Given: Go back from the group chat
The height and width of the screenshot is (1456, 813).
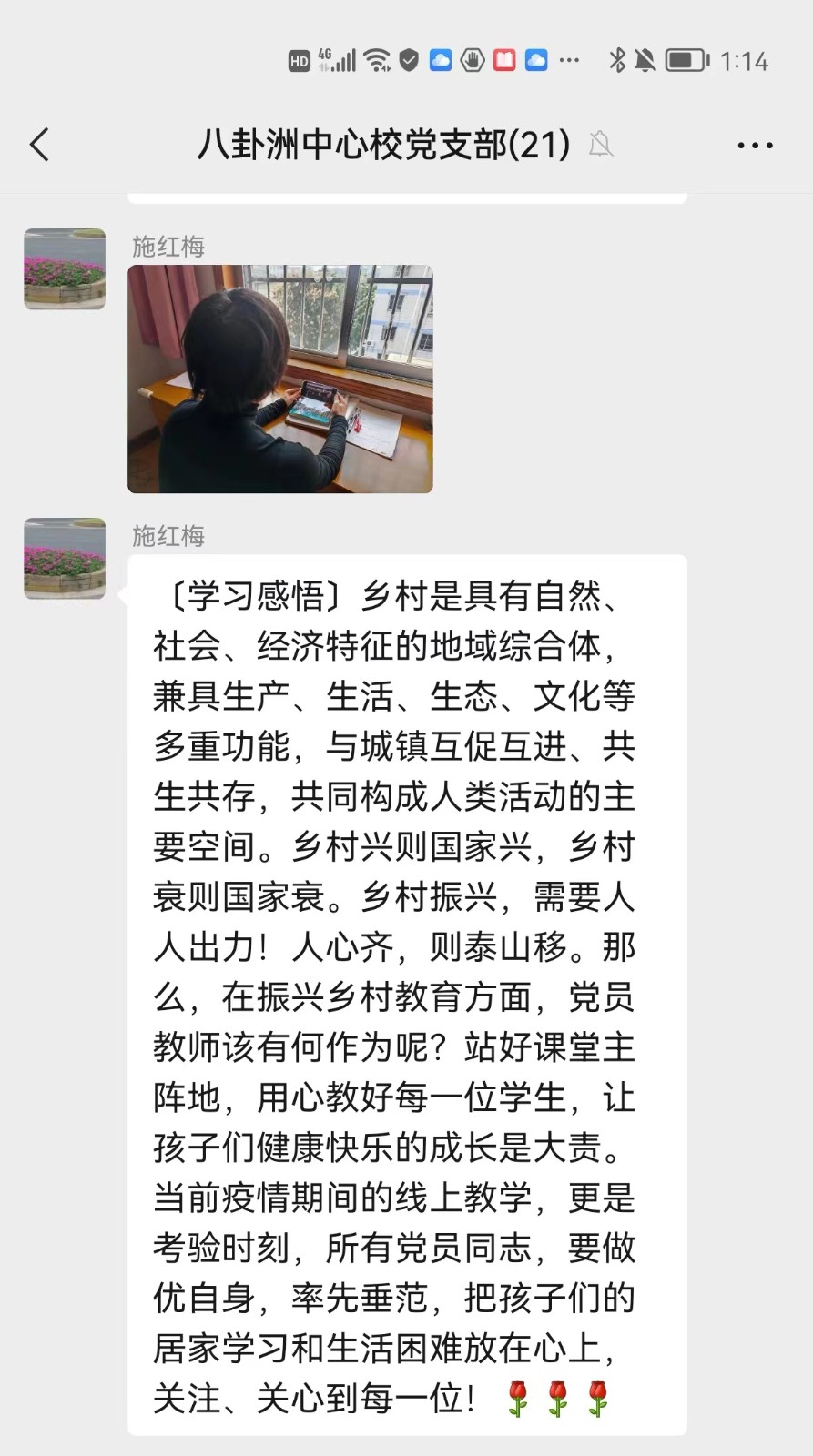Looking at the screenshot, I should click(x=40, y=145).
